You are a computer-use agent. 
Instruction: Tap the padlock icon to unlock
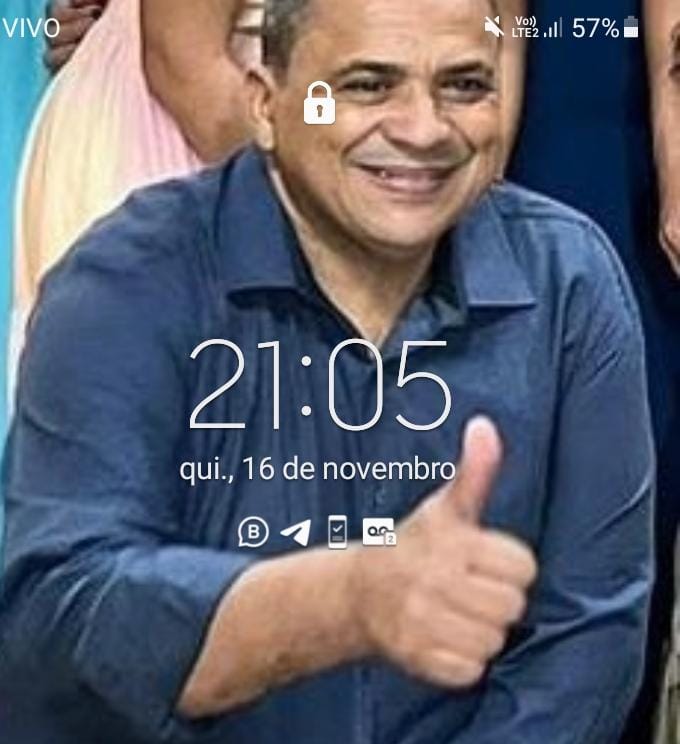pos(319,104)
